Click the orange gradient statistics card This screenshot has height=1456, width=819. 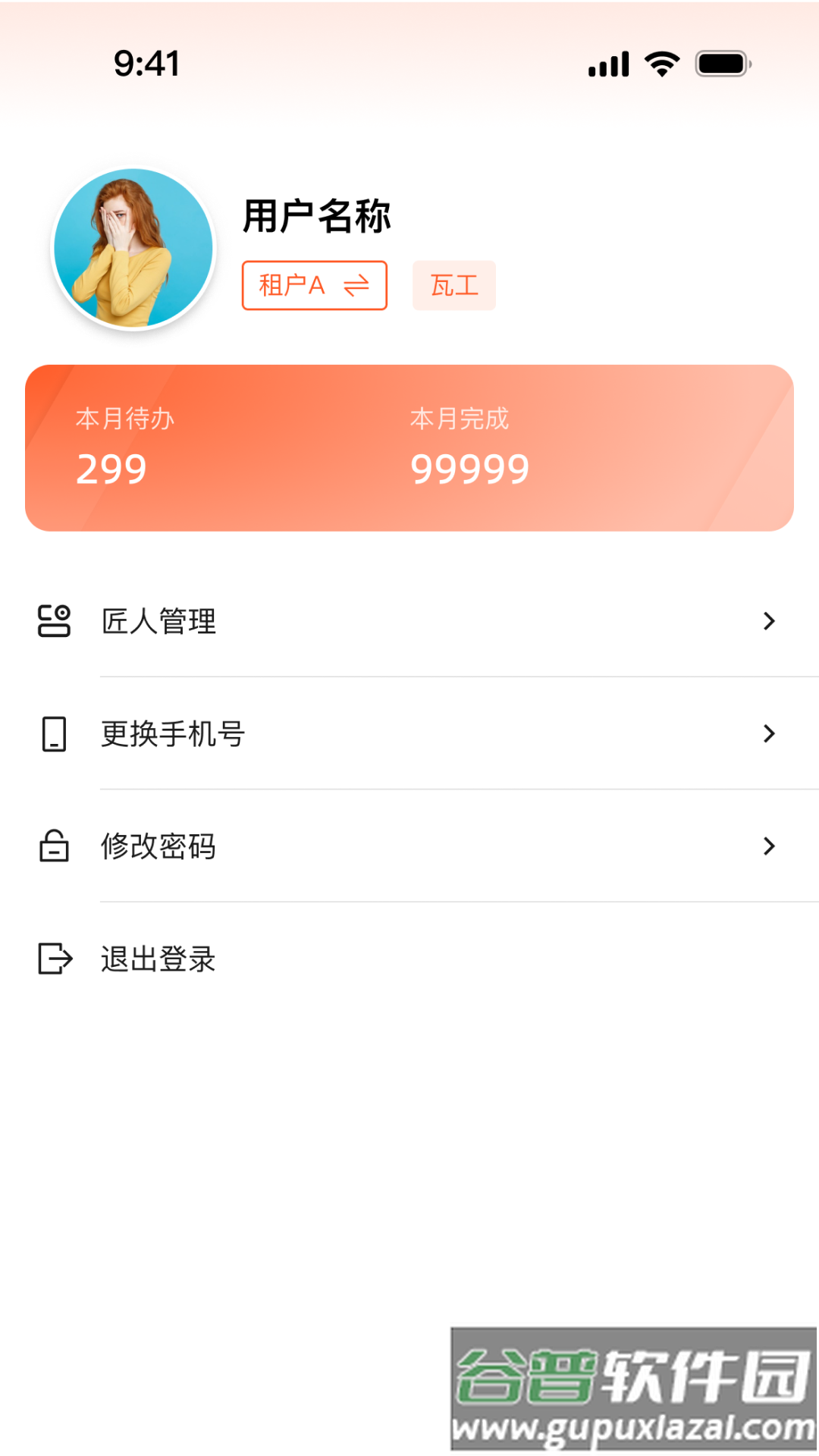409,447
